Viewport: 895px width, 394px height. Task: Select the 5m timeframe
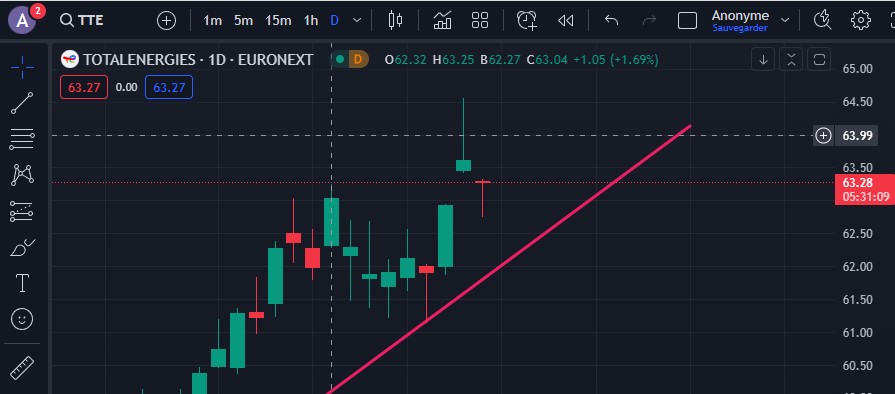pyautogui.click(x=243, y=21)
